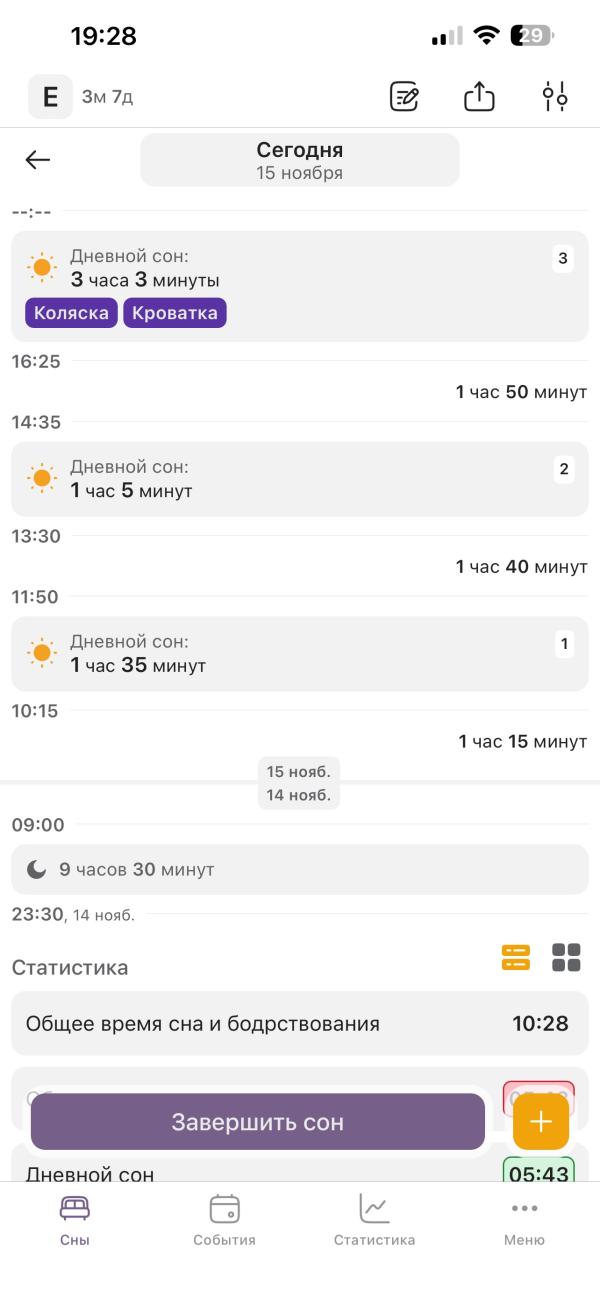Viewport: 600px width, 1297px height.
Task: Open the child profile E avatar
Action: [50, 97]
